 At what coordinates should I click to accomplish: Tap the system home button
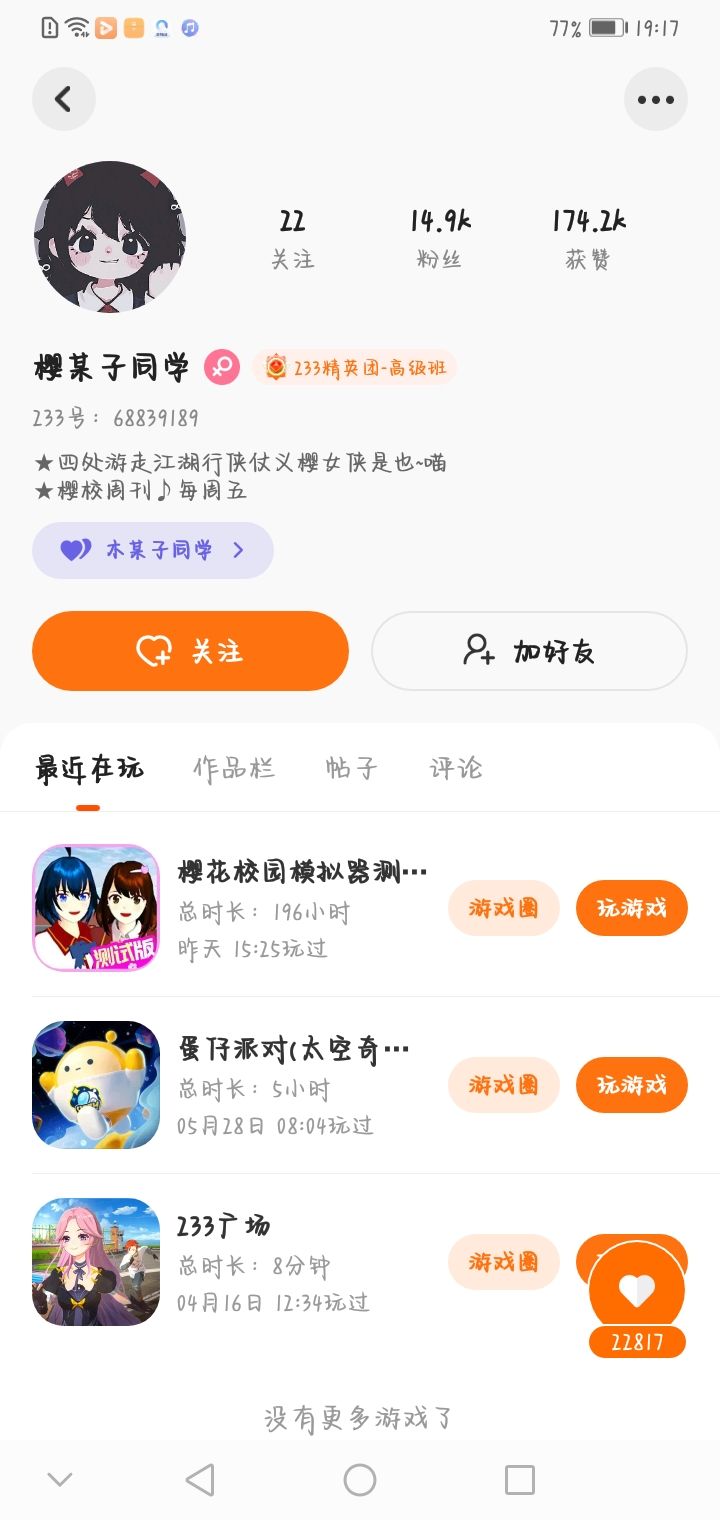(x=360, y=1480)
